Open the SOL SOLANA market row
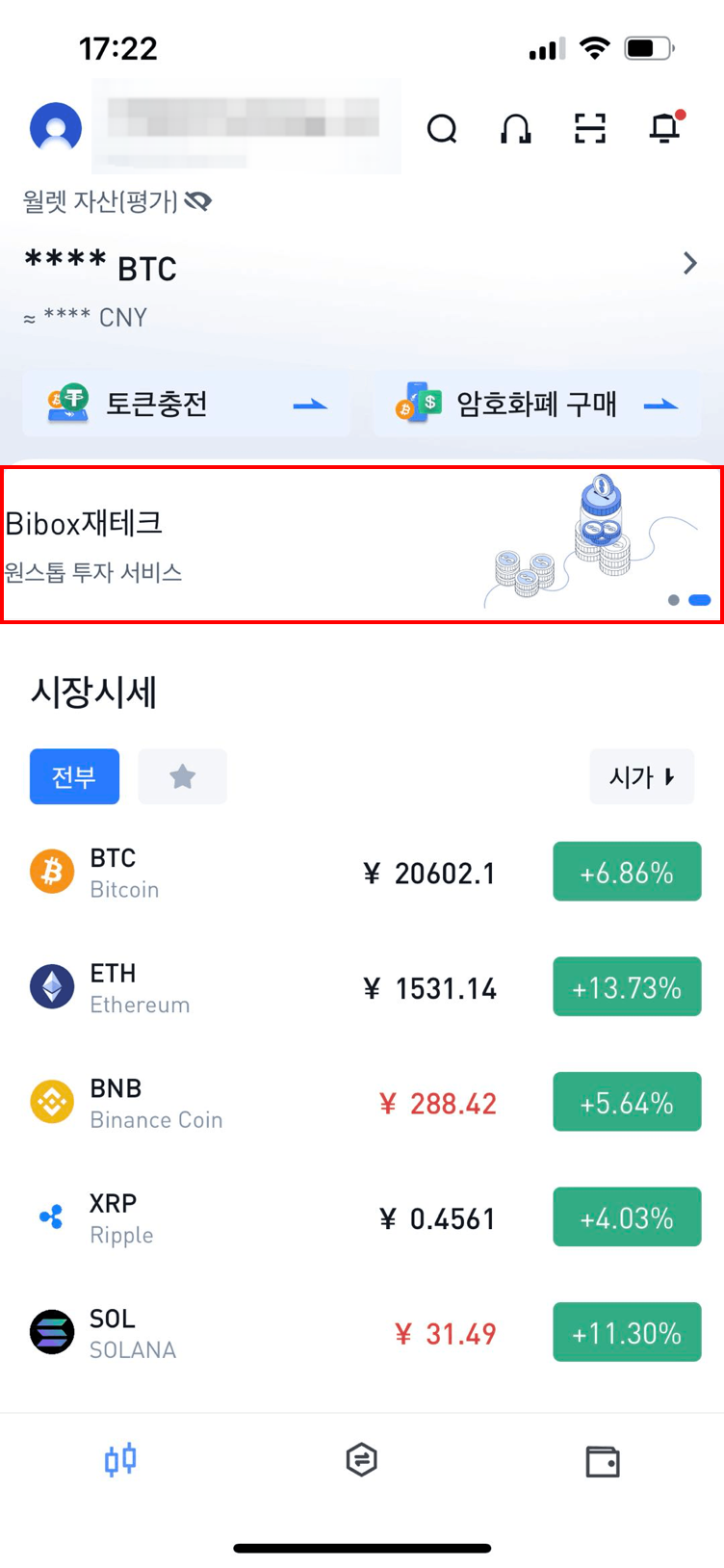Image resolution: width=724 pixels, height=1568 pixels. 289,1333
